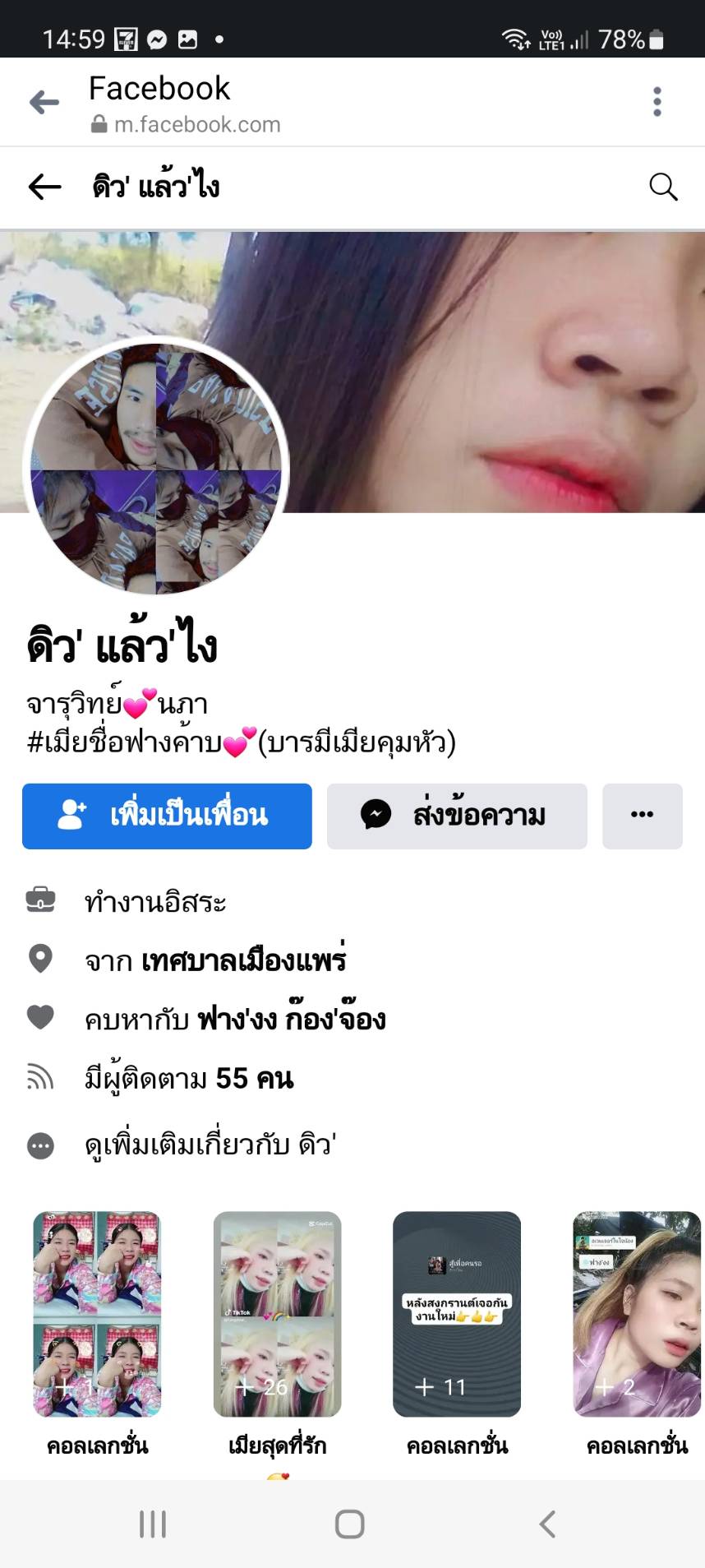Open the circular profile picture

156,469
